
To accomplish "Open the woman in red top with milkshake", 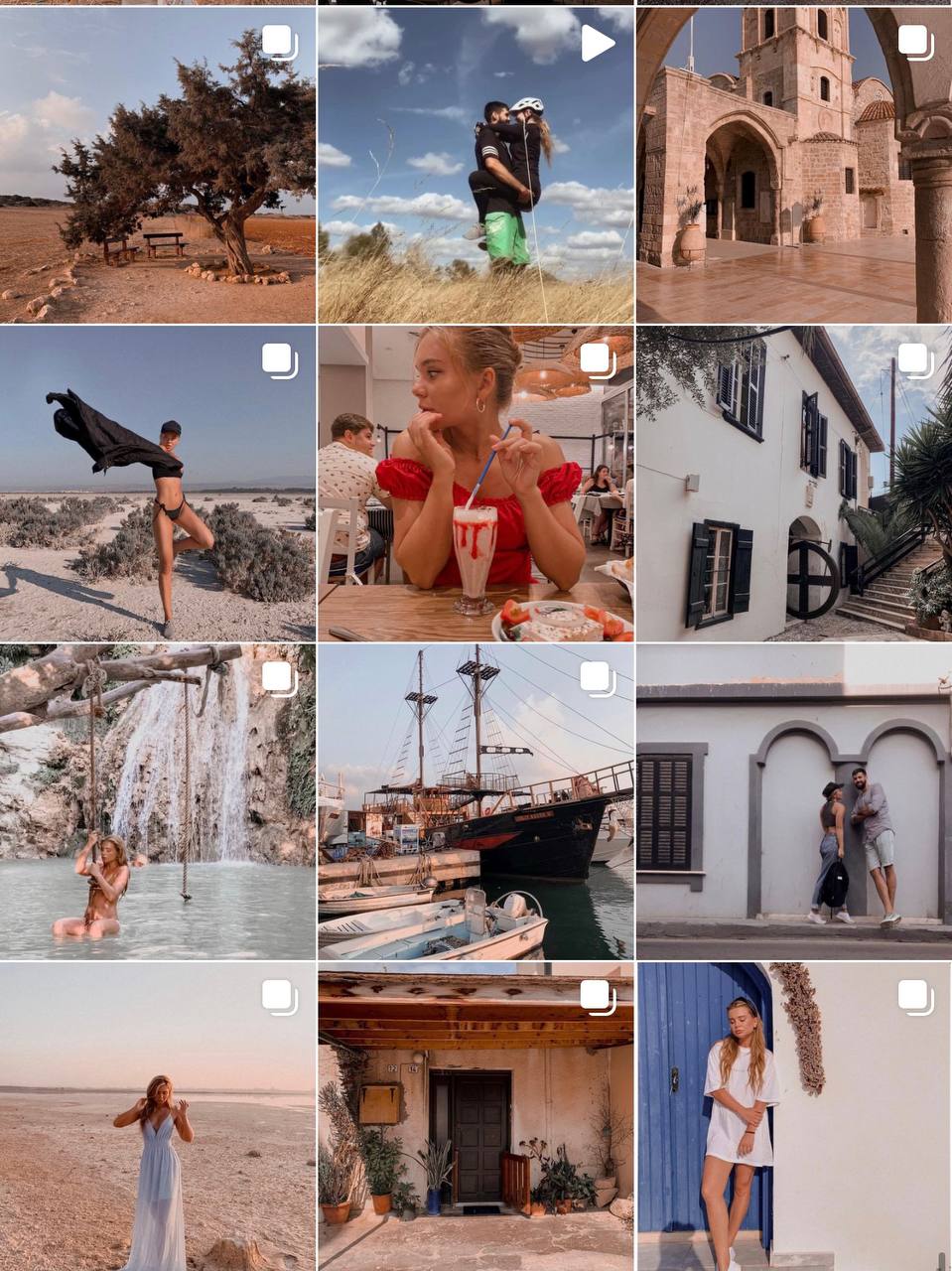I will coord(476,484).
